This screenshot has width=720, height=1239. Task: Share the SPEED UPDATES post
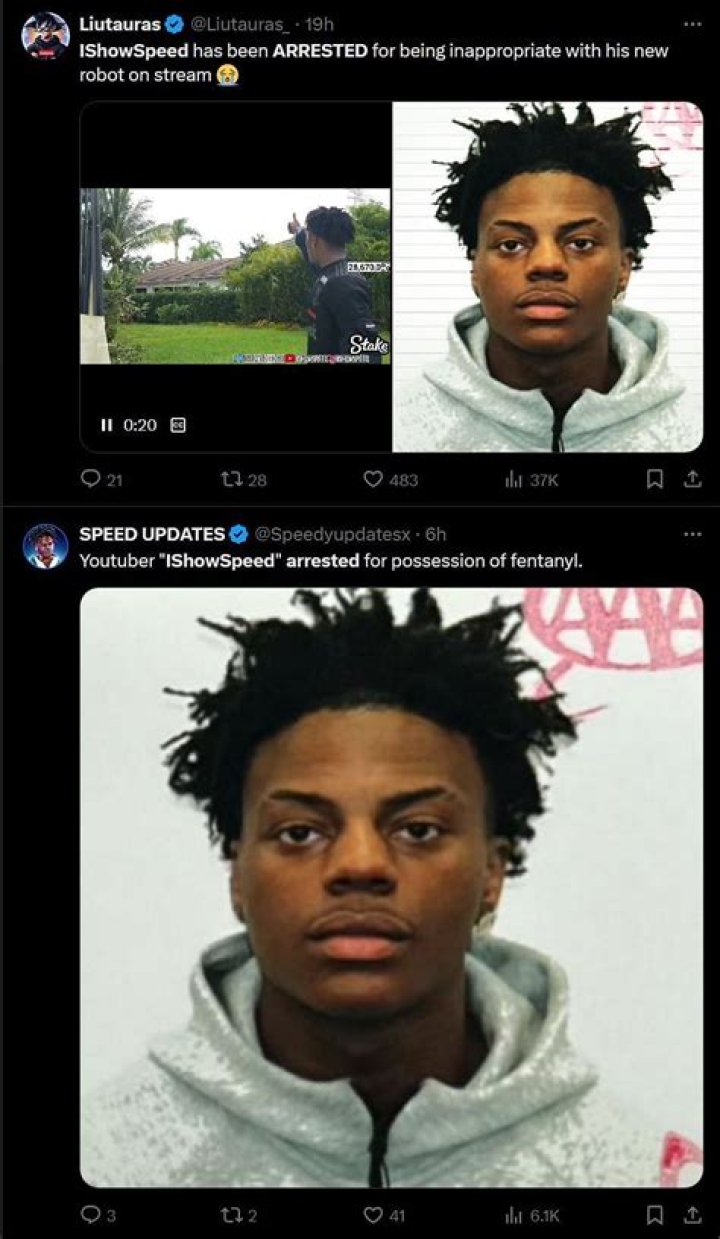(x=690, y=1215)
